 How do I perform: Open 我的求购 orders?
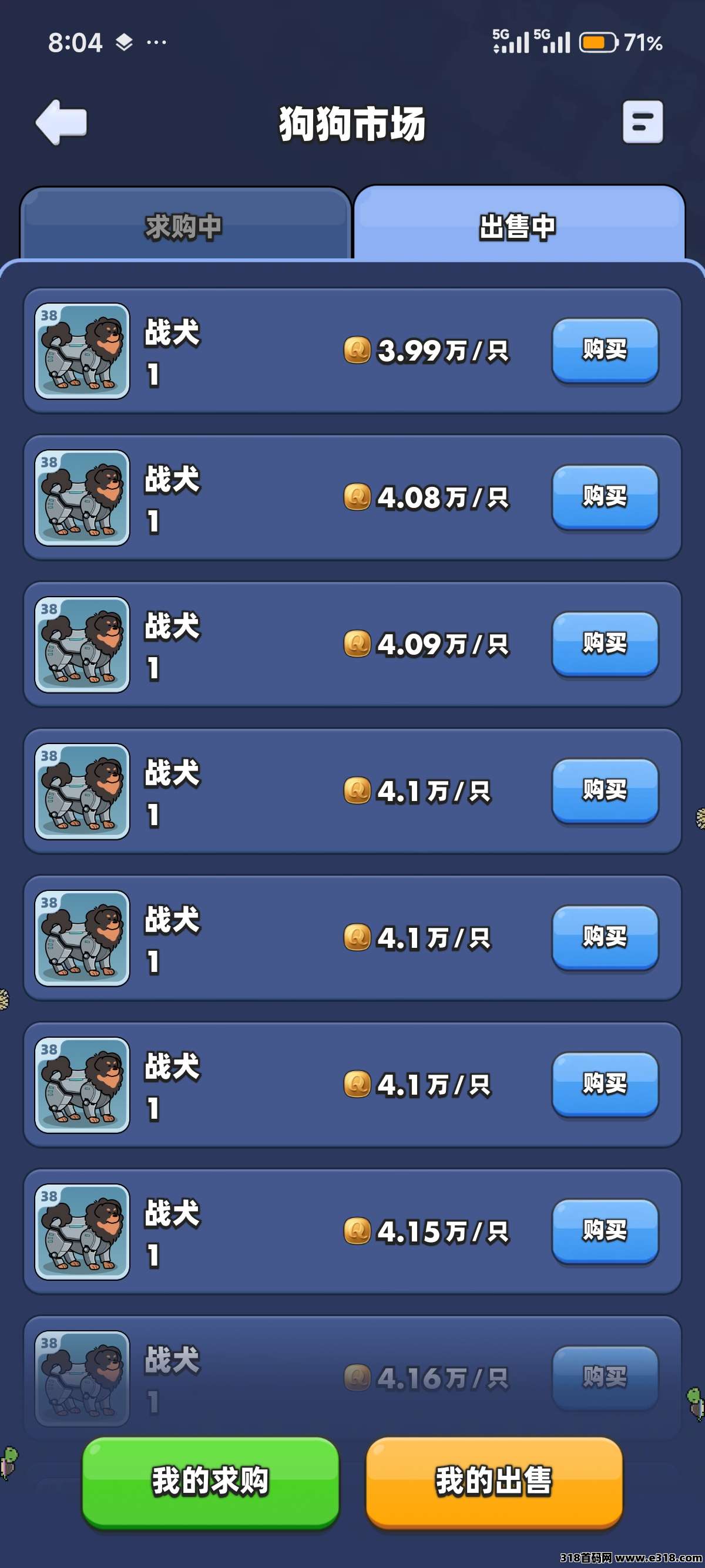coord(211,1481)
